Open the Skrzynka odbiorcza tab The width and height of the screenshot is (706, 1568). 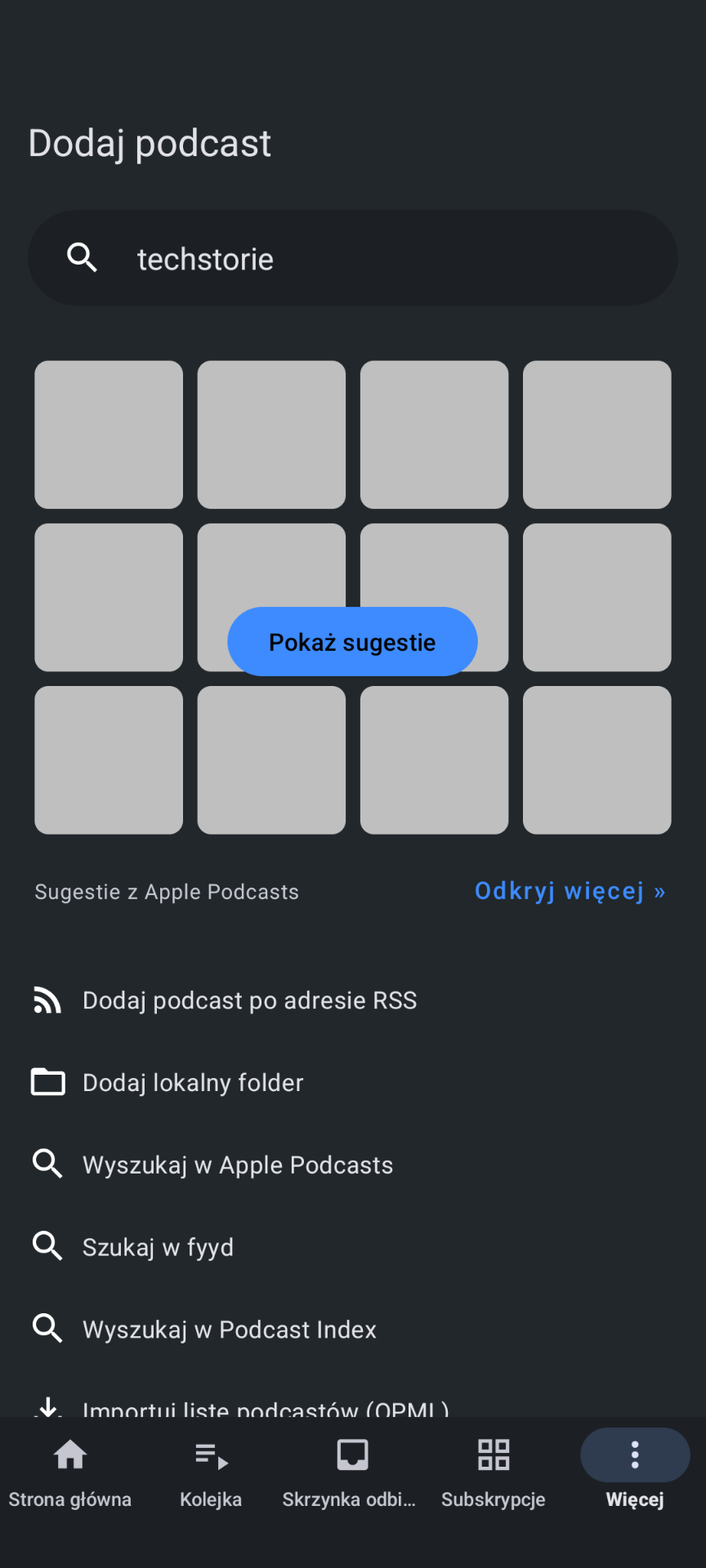click(x=351, y=1472)
